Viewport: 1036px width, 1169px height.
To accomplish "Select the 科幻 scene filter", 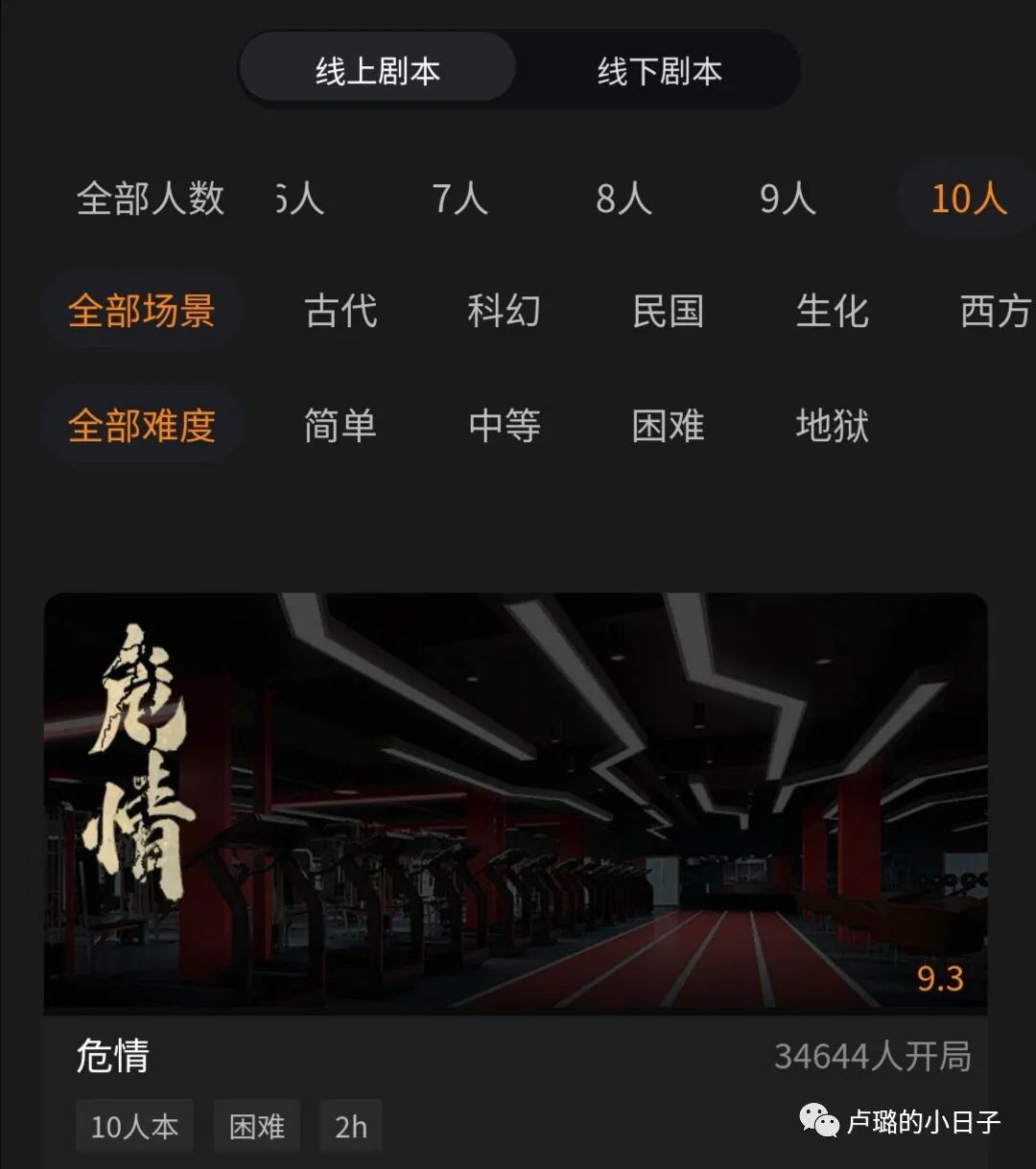I will pyautogui.click(x=504, y=312).
